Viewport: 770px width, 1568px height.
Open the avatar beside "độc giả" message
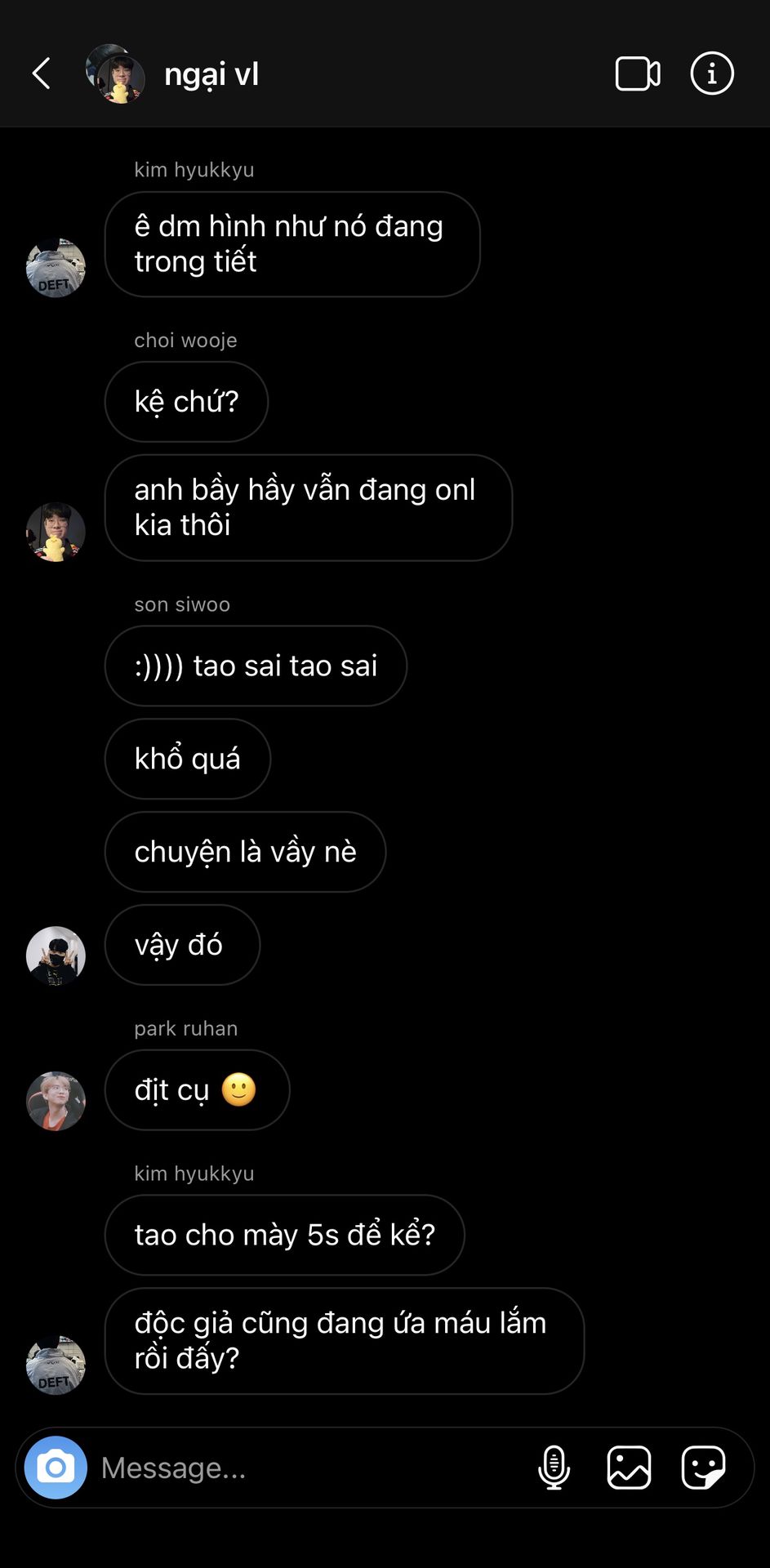coord(56,1365)
